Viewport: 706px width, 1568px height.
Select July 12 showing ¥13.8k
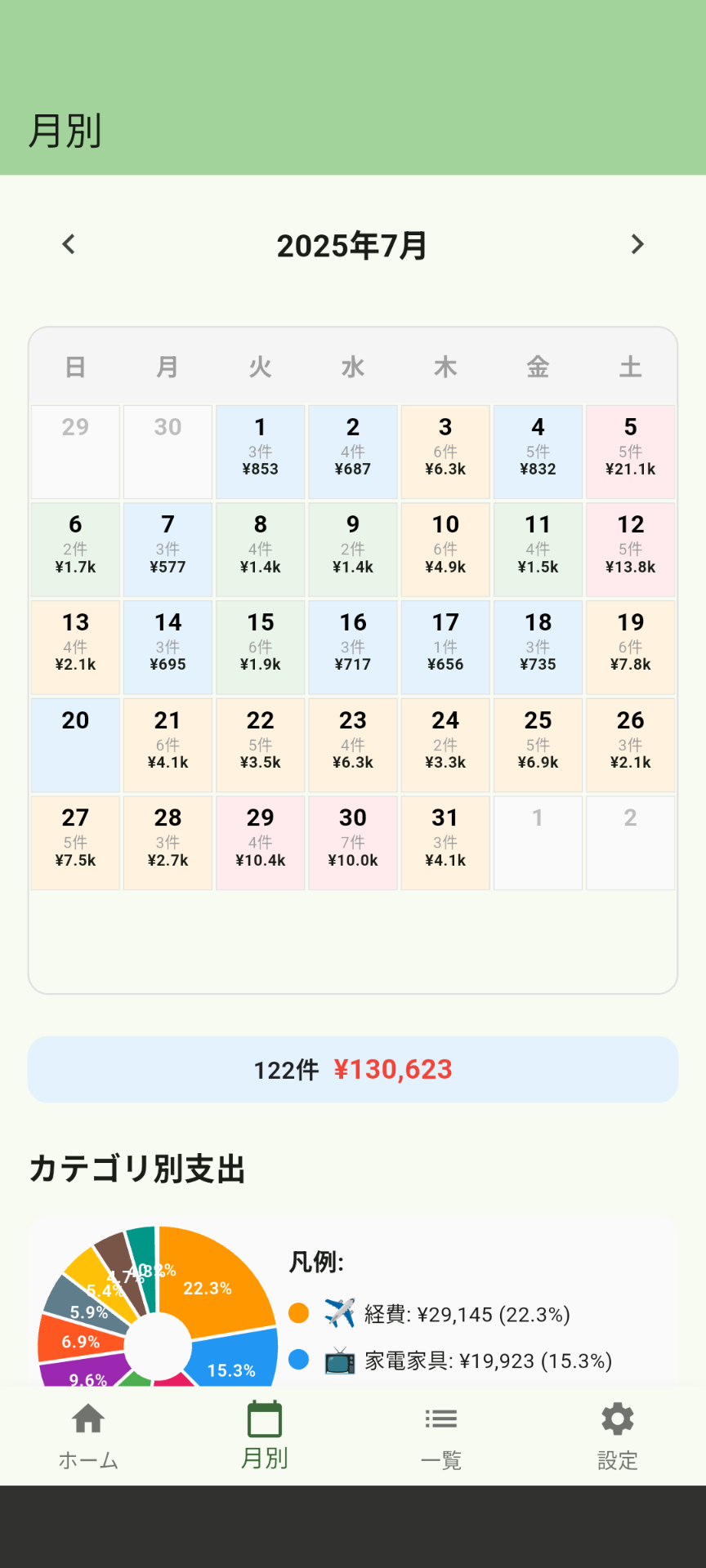click(630, 548)
